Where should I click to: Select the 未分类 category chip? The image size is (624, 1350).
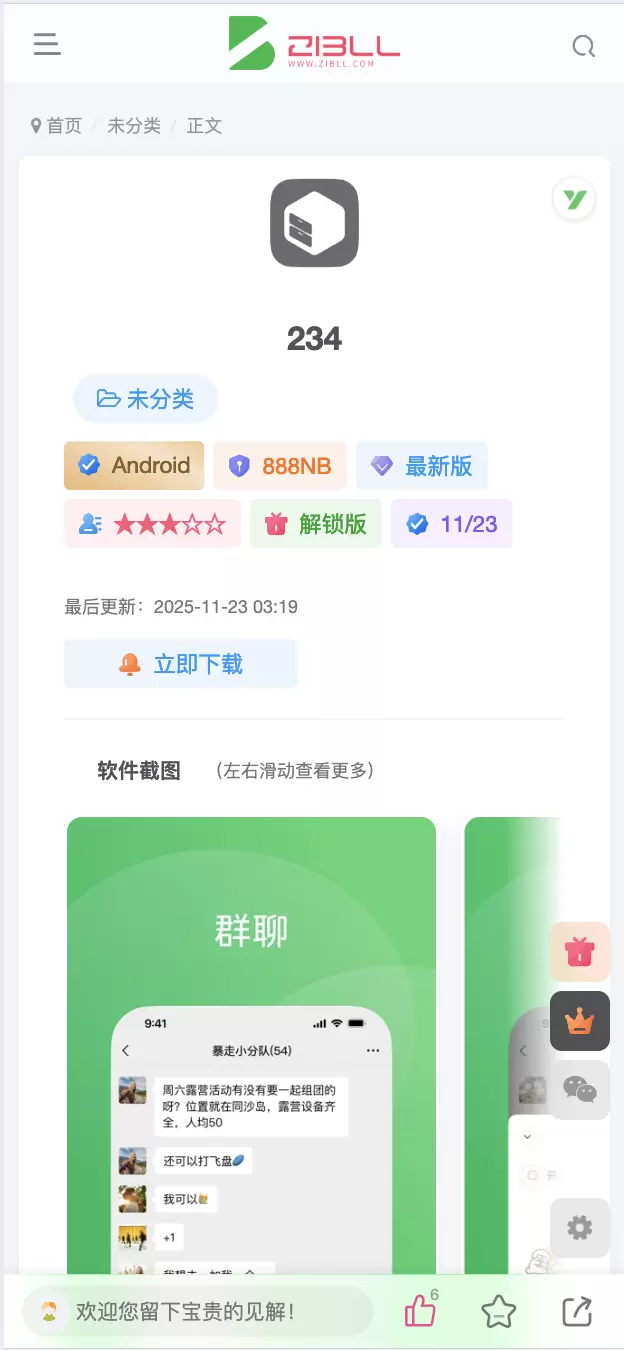tap(146, 399)
